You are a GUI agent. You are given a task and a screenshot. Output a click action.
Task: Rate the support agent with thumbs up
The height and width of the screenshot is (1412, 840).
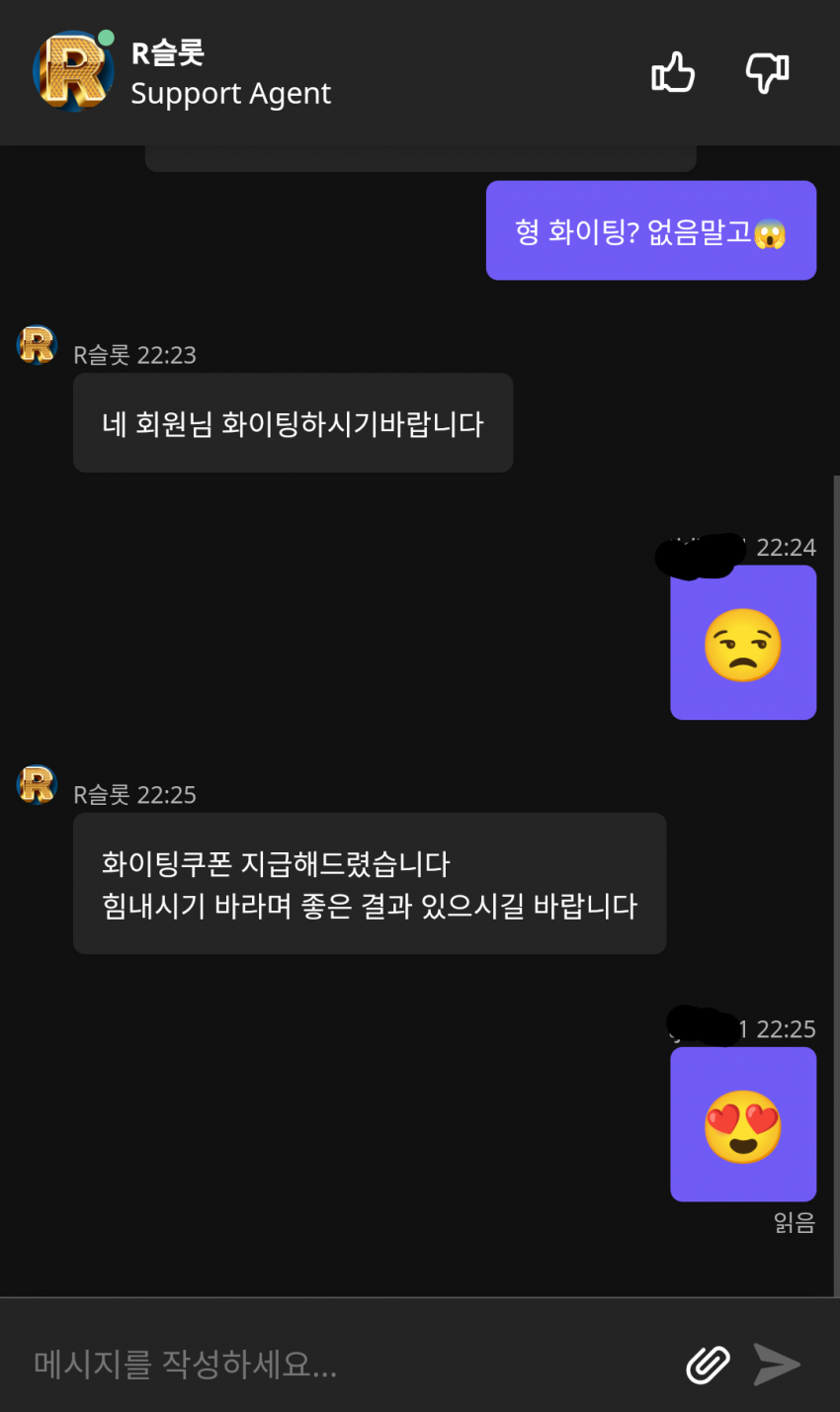coord(673,73)
